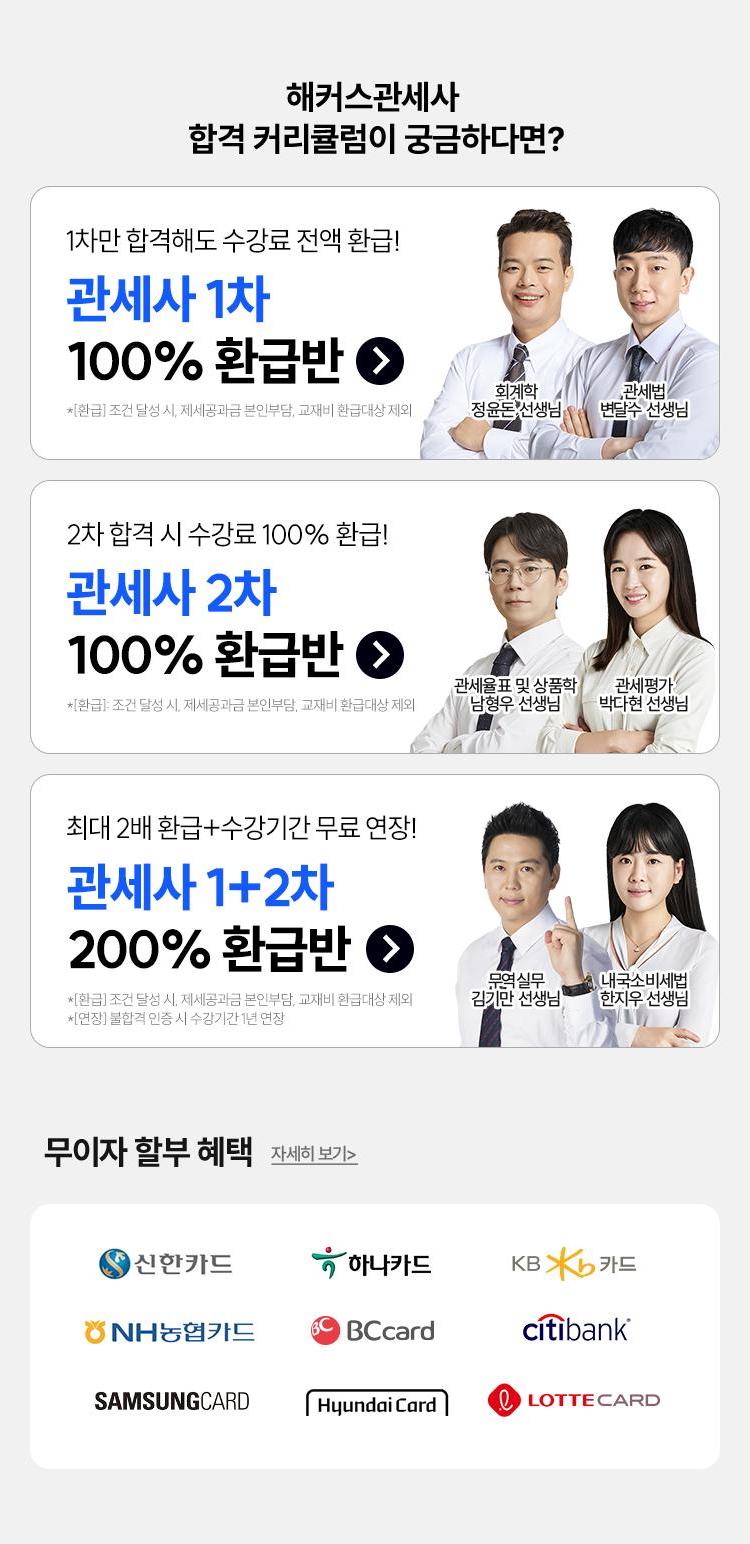Tap 자세히 보기 next to 무이자 할부 혜택
The width and height of the screenshot is (750, 1544).
tap(314, 1154)
